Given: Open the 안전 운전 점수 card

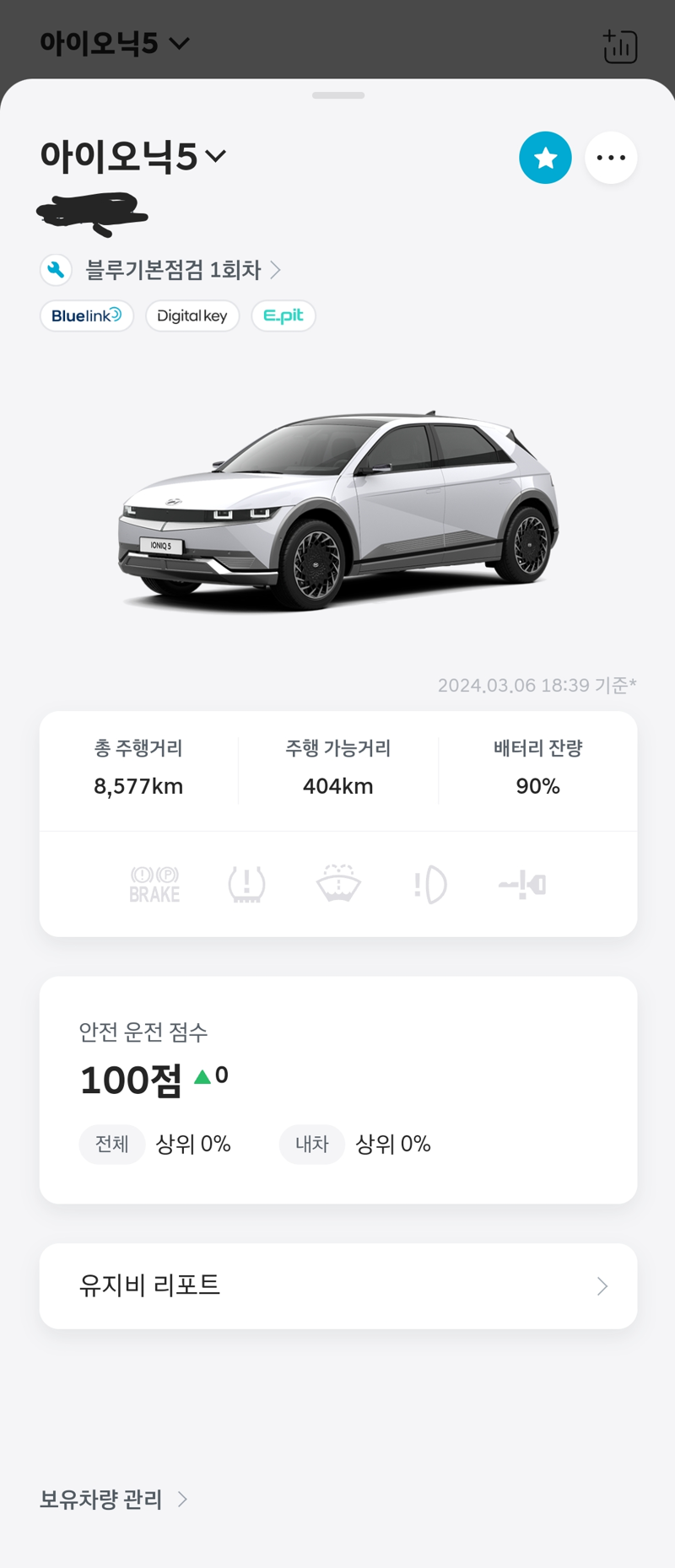Looking at the screenshot, I should click(x=337, y=1089).
